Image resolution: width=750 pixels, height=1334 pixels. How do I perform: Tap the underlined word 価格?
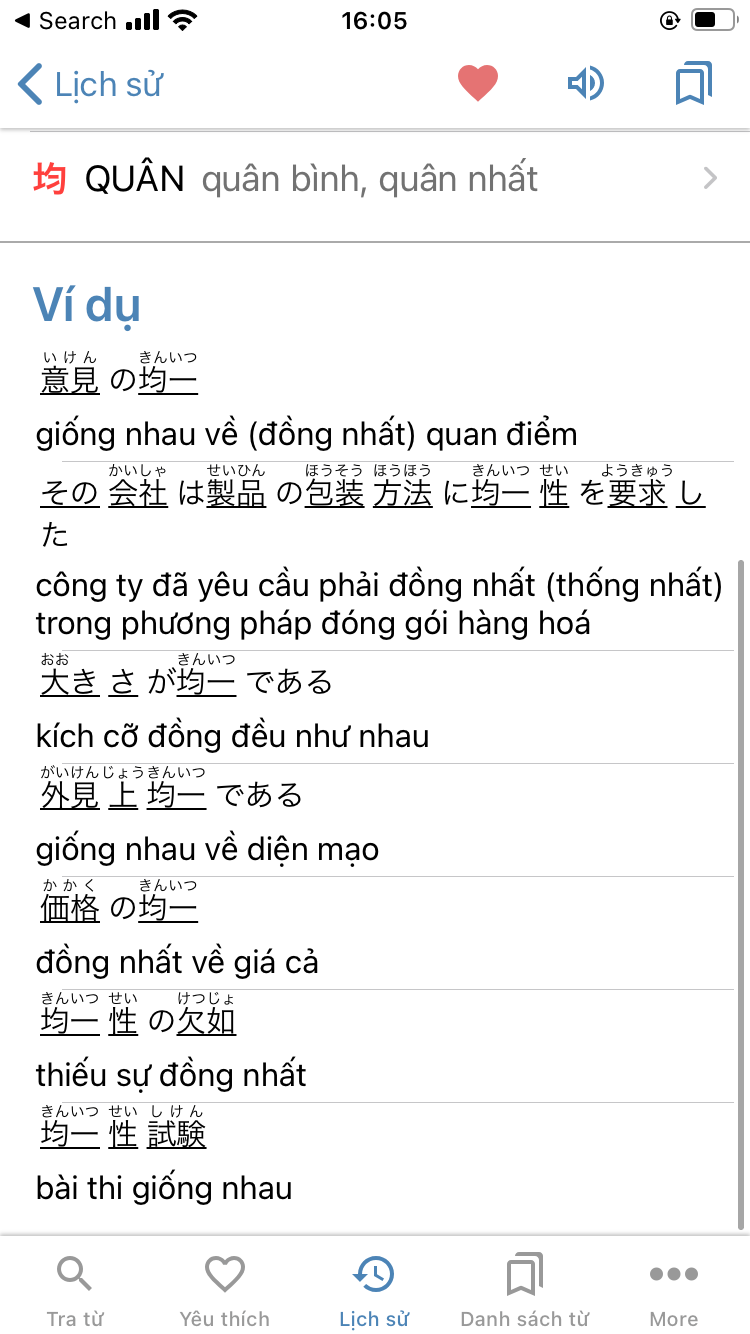70,908
